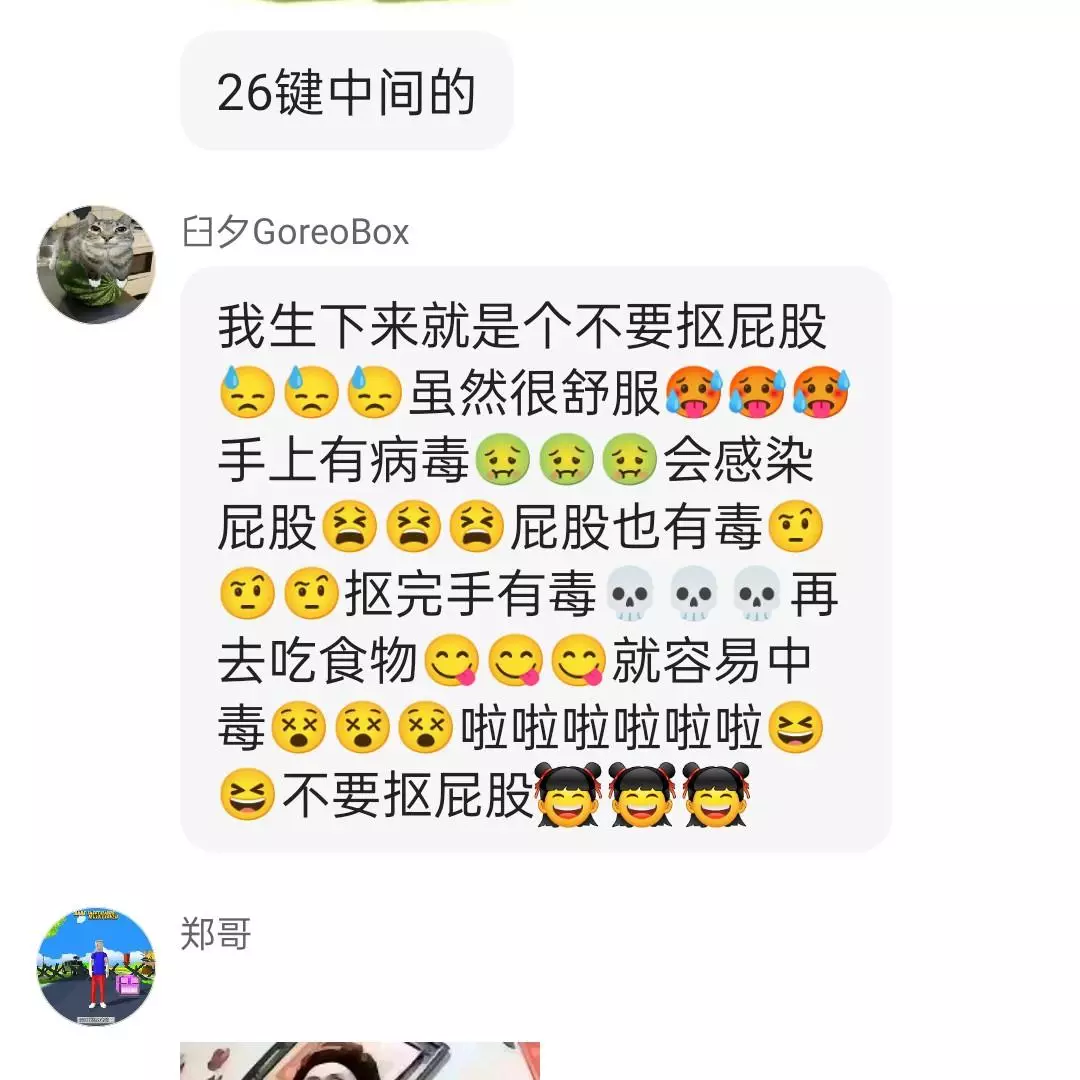Open 臼夕GoreoBox's profile avatar
This screenshot has width=1080, height=1080.
pos(96,265)
